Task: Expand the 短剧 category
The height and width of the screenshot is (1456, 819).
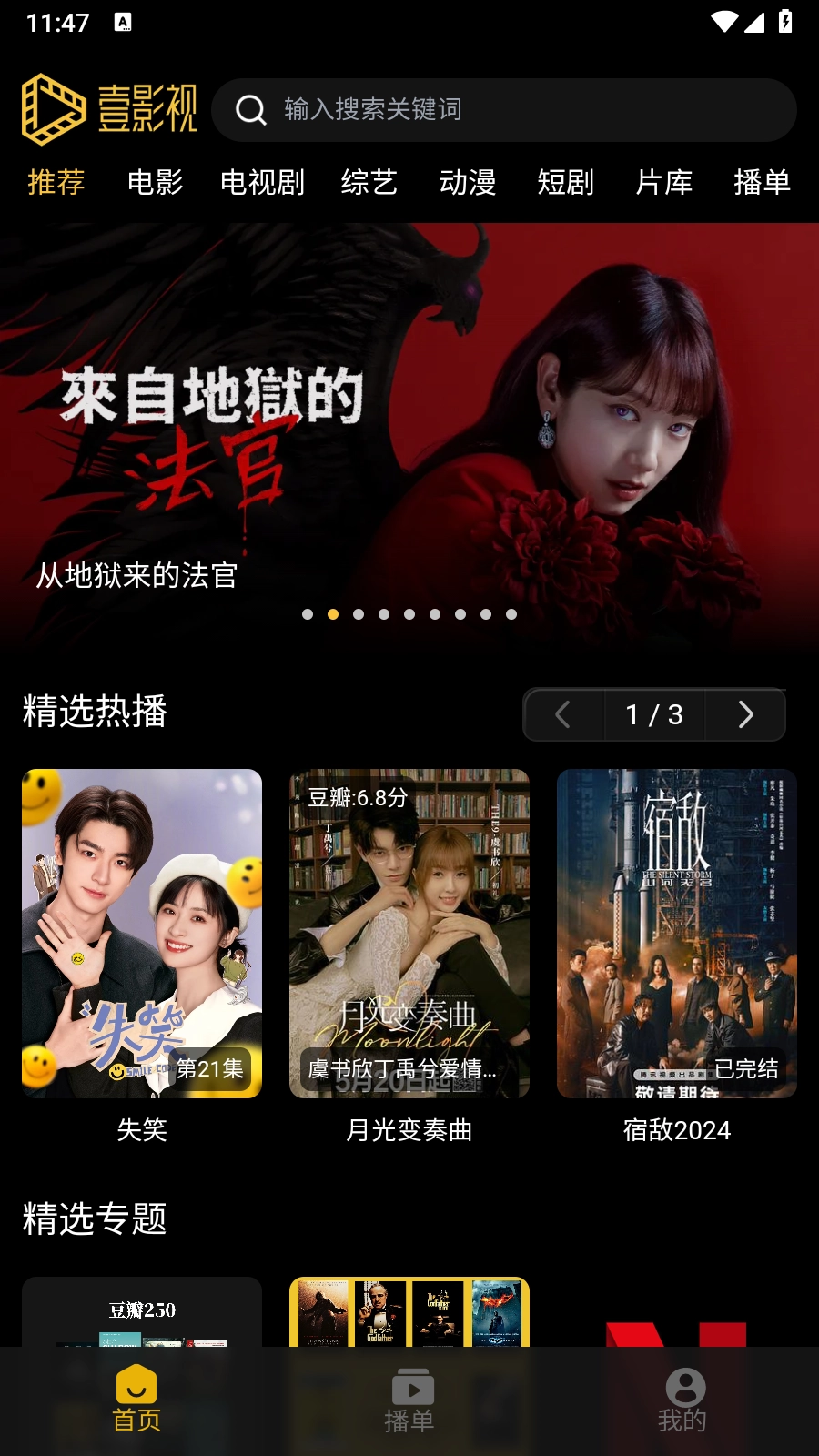Action: (x=566, y=183)
